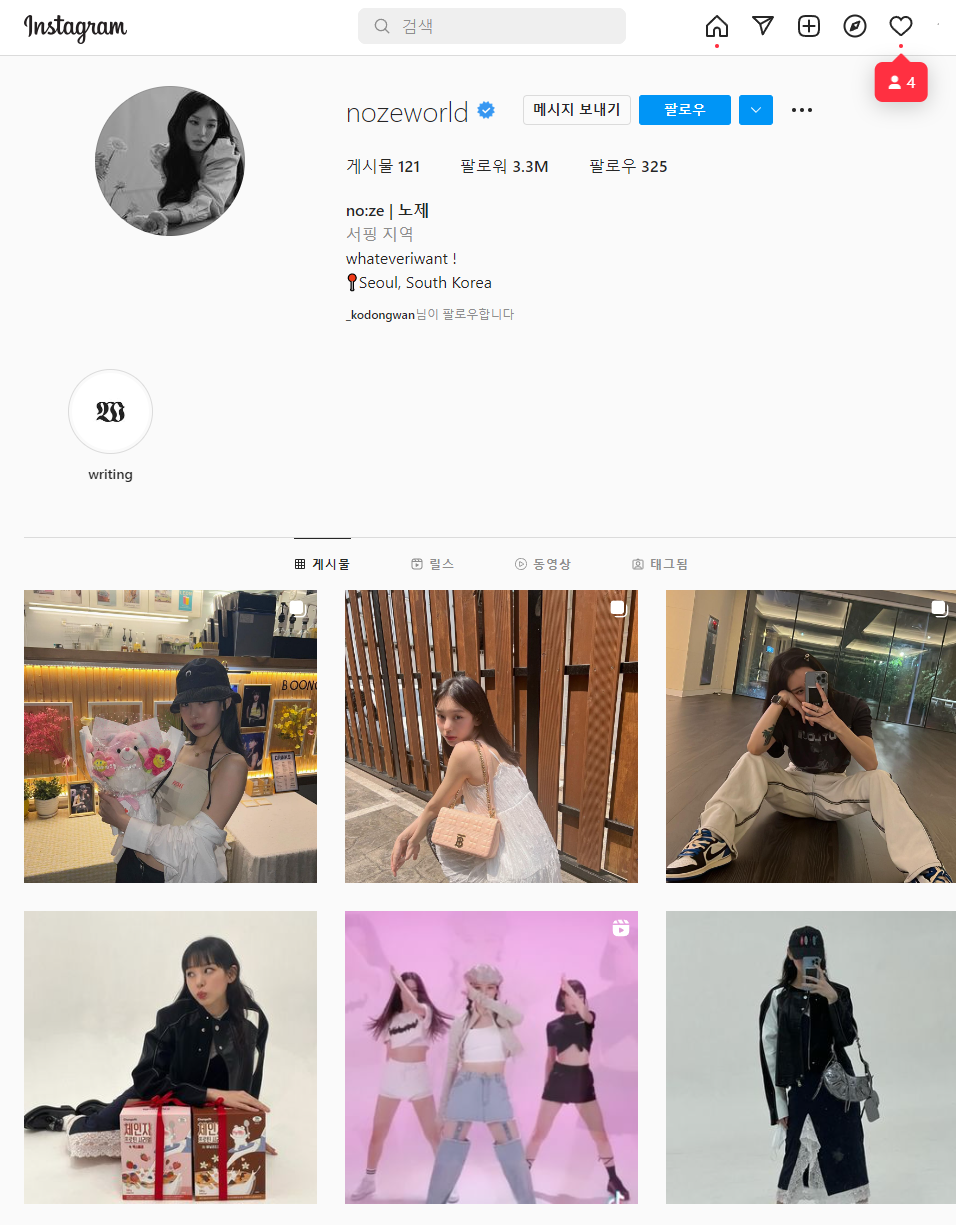The height and width of the screenshot is (1225, 969).
Task: Open notifications via the heart icon
Action: (x=899, y=26)
